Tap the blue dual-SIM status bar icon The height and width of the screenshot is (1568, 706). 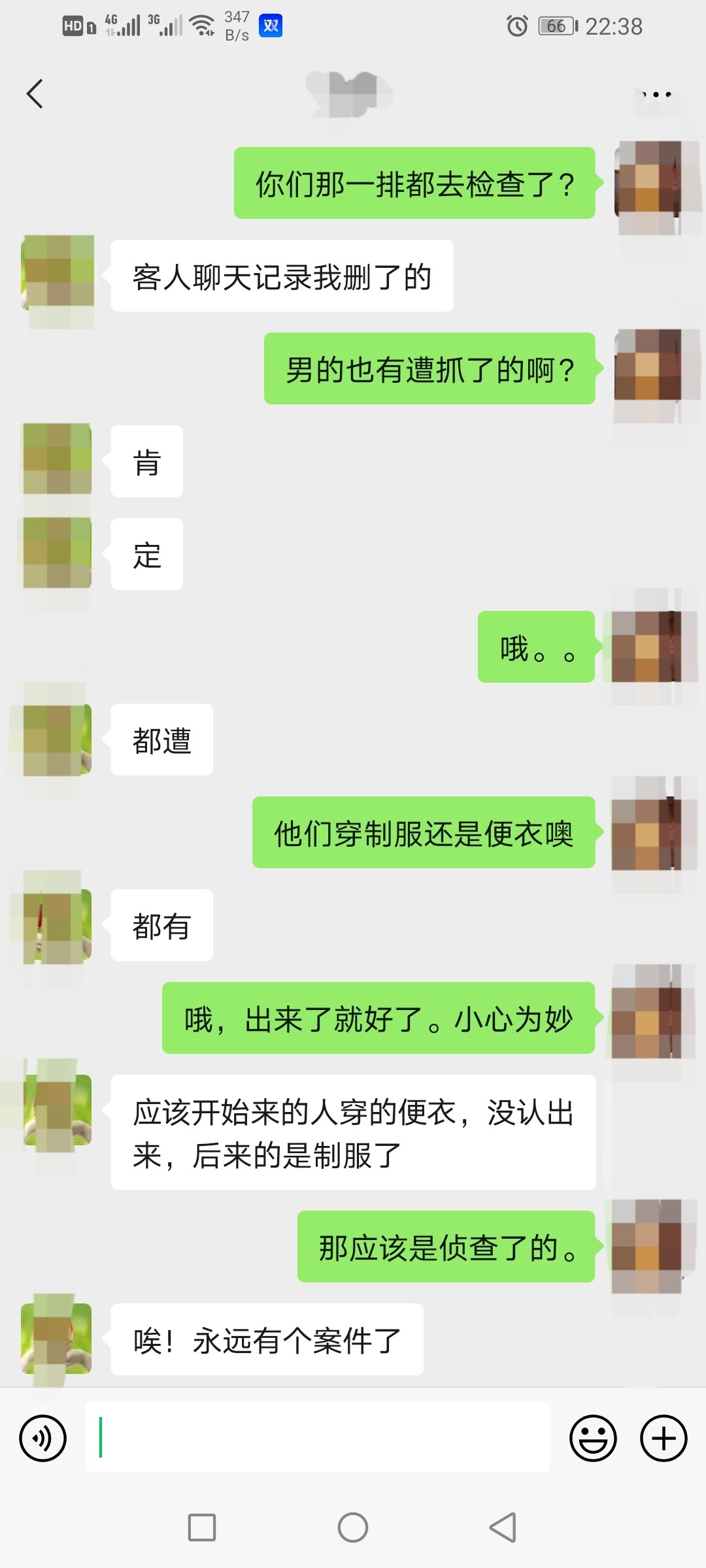270,25
